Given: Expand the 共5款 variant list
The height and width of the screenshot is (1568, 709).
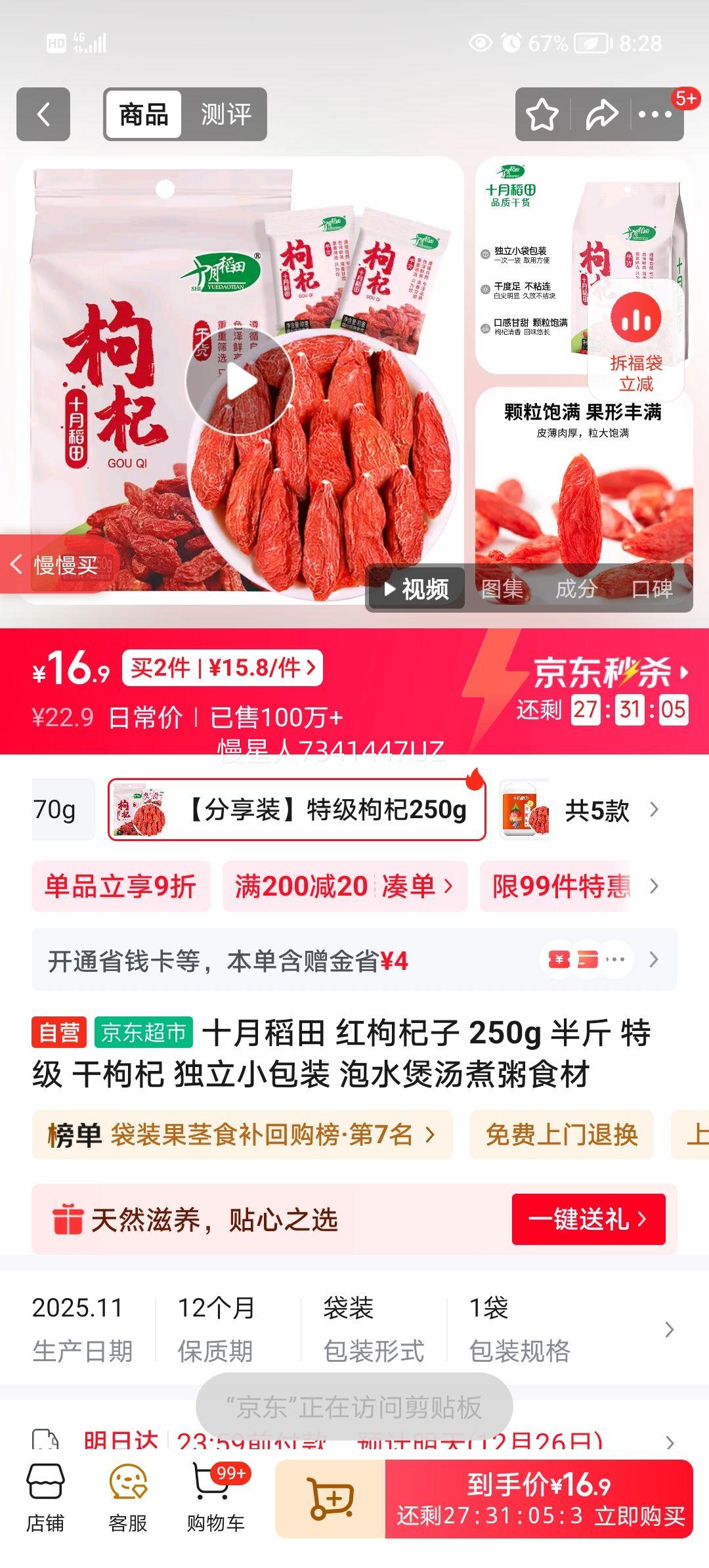Looking at the screenshot, I should tap(599, 809).
